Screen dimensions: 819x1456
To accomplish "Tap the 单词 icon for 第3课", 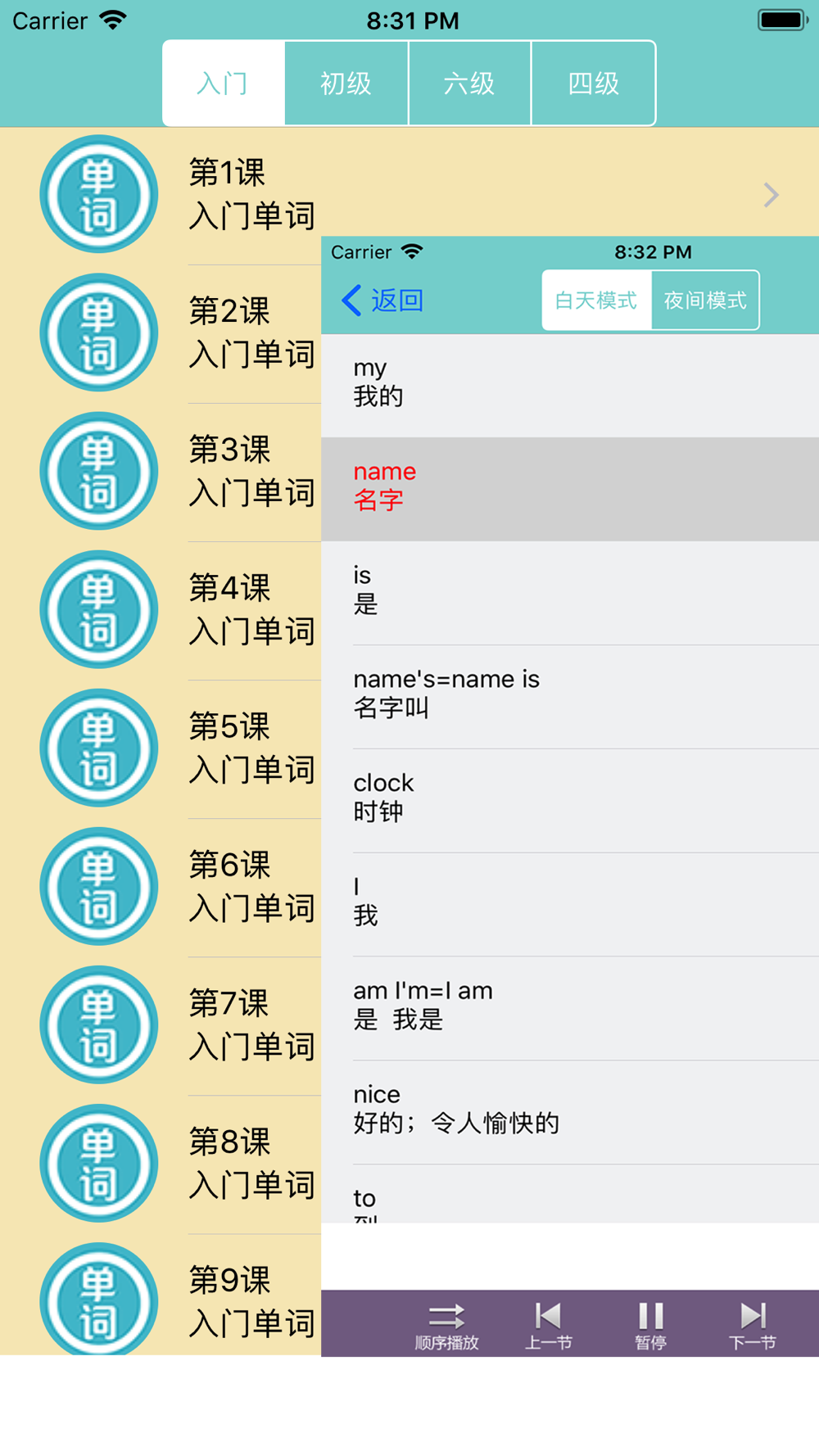I will click(98, 472).
